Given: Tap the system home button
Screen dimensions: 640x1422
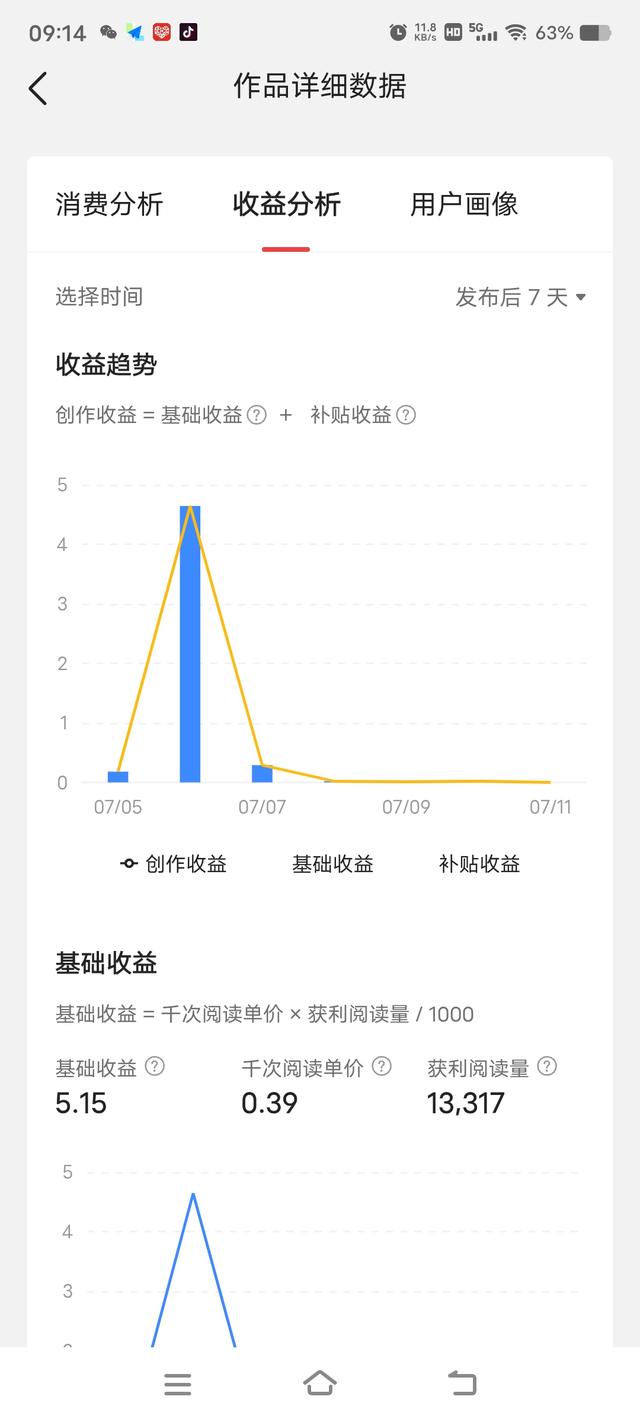Looking at the screenshot, I should 320,1384.
